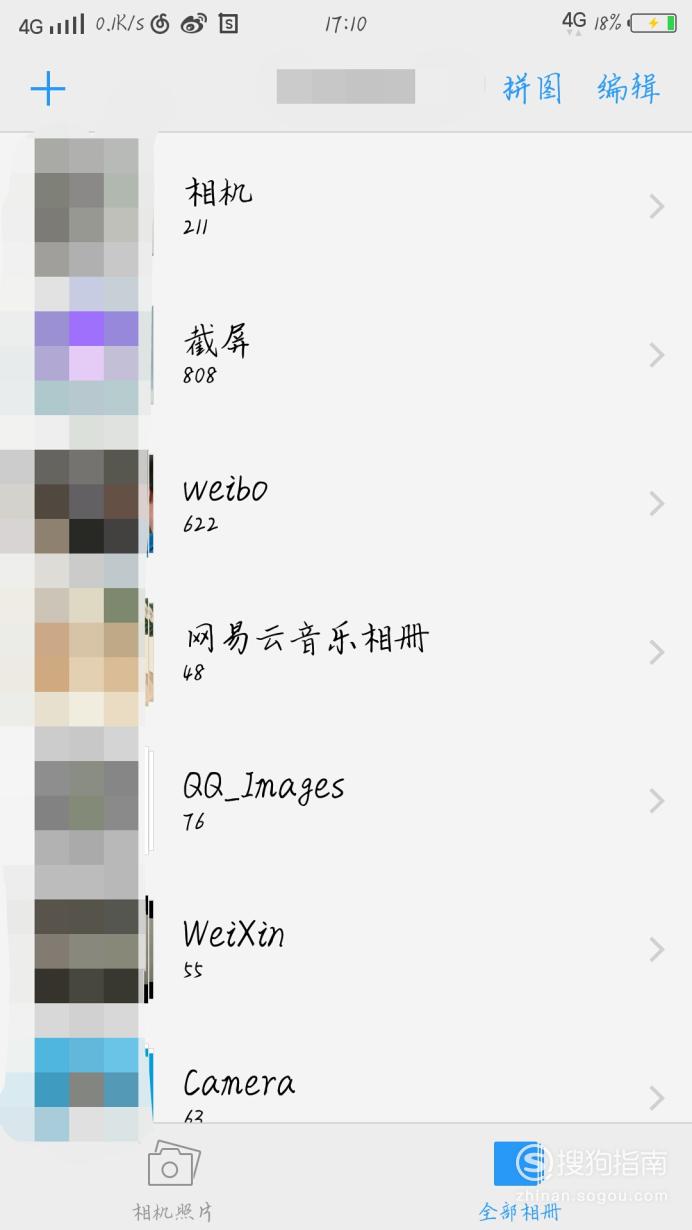This screenshot has width=692, height=1230.
Task: Open the QQ_Images album
Action: pyautogui.click(x=346, y=800)
